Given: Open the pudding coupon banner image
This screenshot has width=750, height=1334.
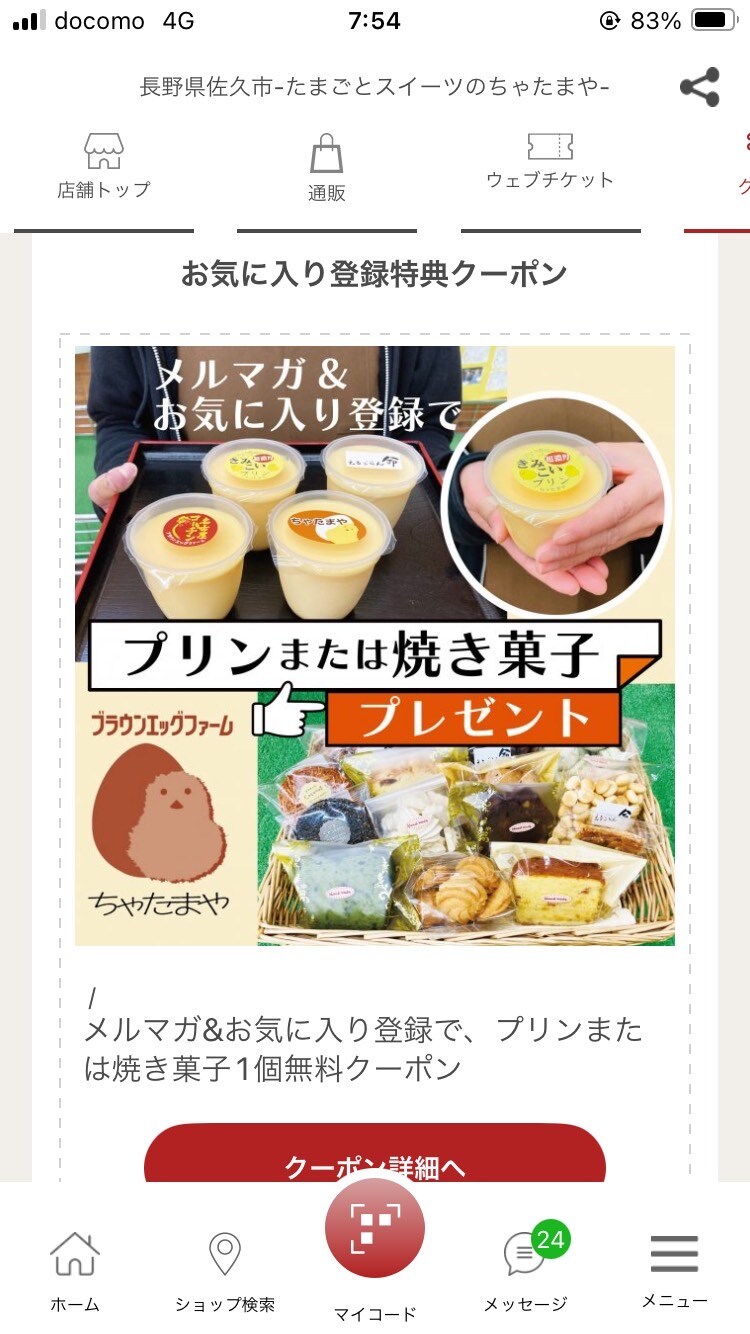Looking at the screenshot, I should coord(375,645).
